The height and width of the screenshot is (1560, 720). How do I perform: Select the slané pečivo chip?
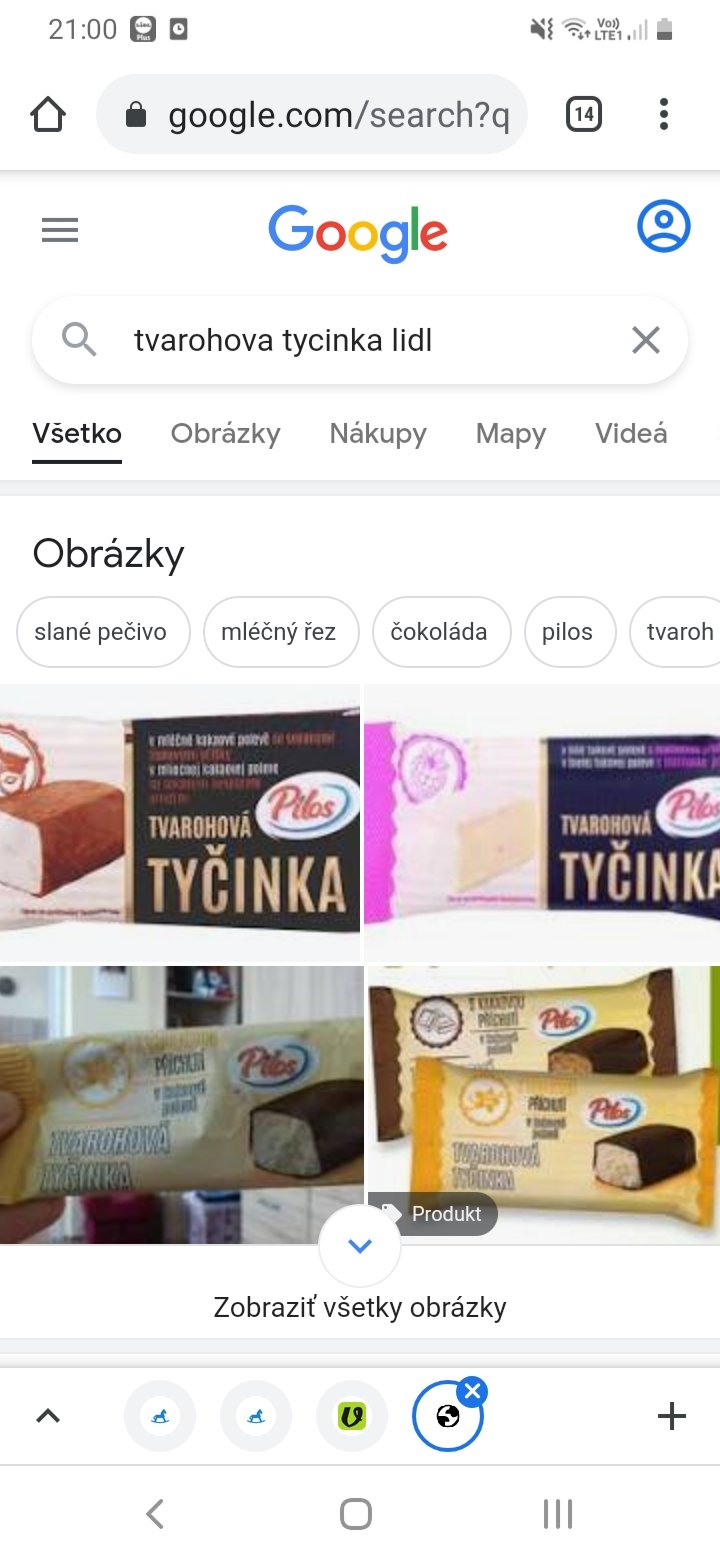(x=101, y=632)
